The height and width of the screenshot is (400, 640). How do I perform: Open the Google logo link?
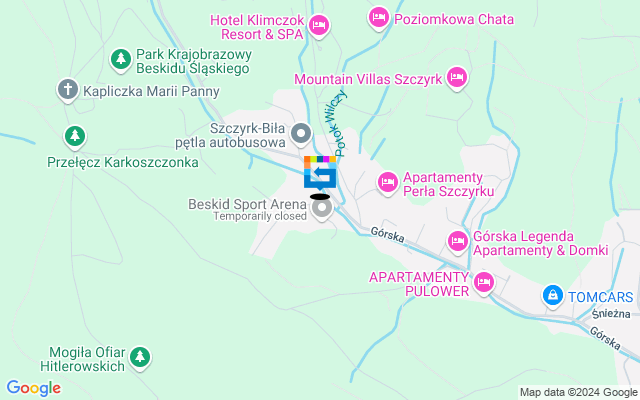point(33,388)
